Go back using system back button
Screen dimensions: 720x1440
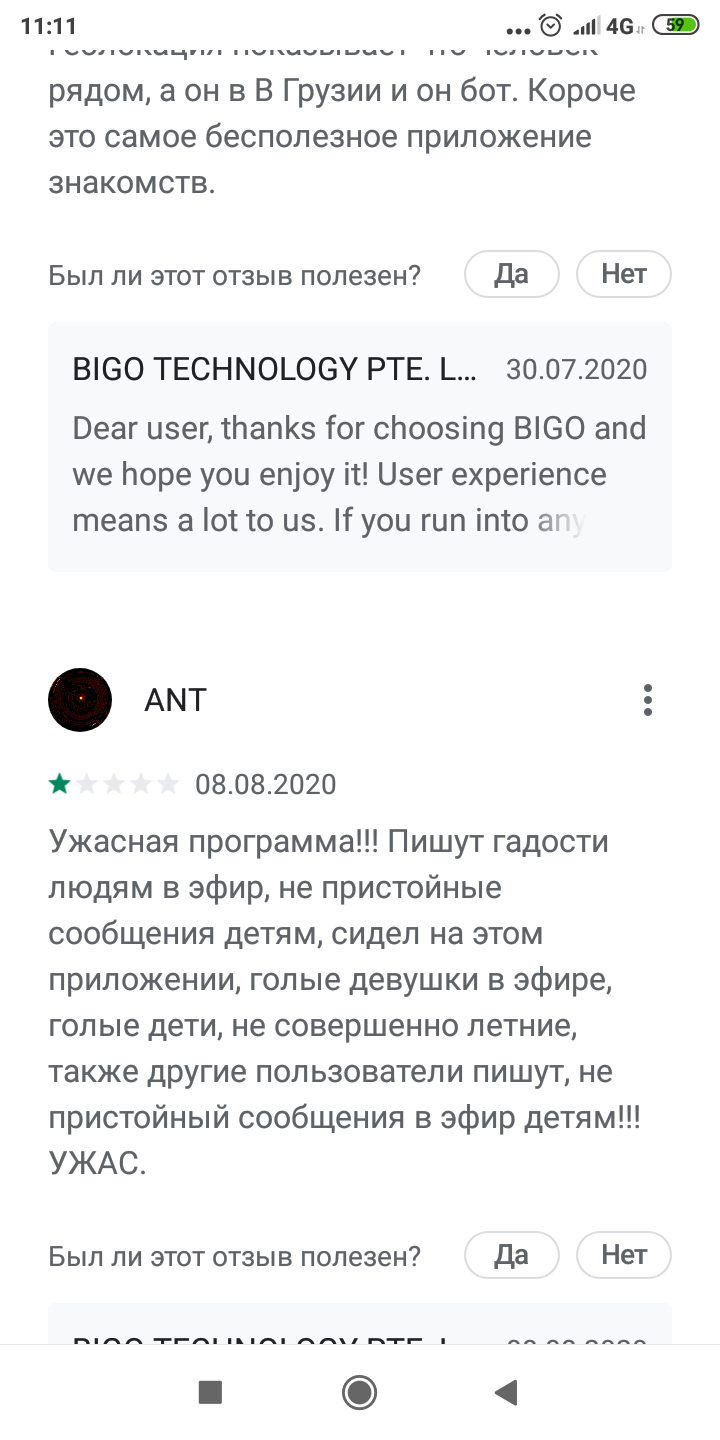tap(506, 1392)
